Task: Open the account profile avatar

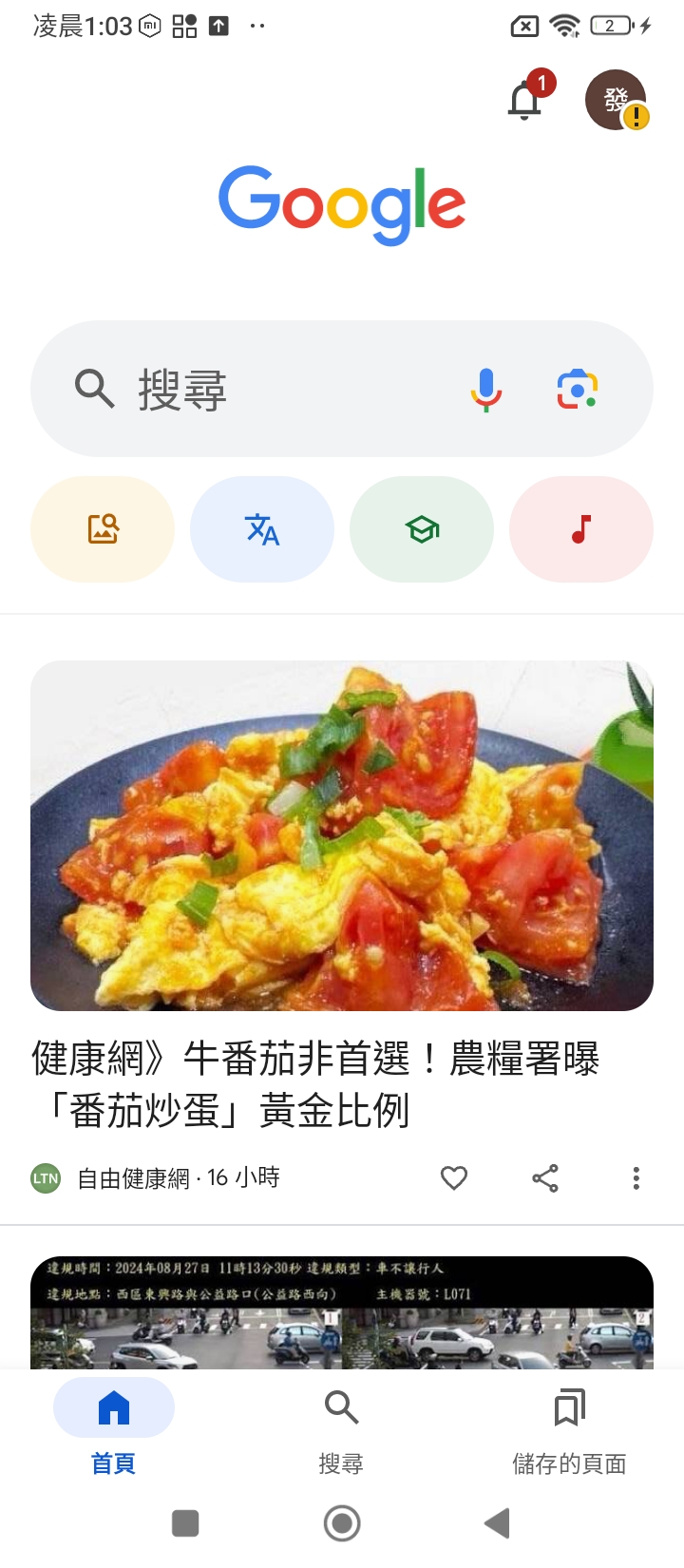Action: 616,99
